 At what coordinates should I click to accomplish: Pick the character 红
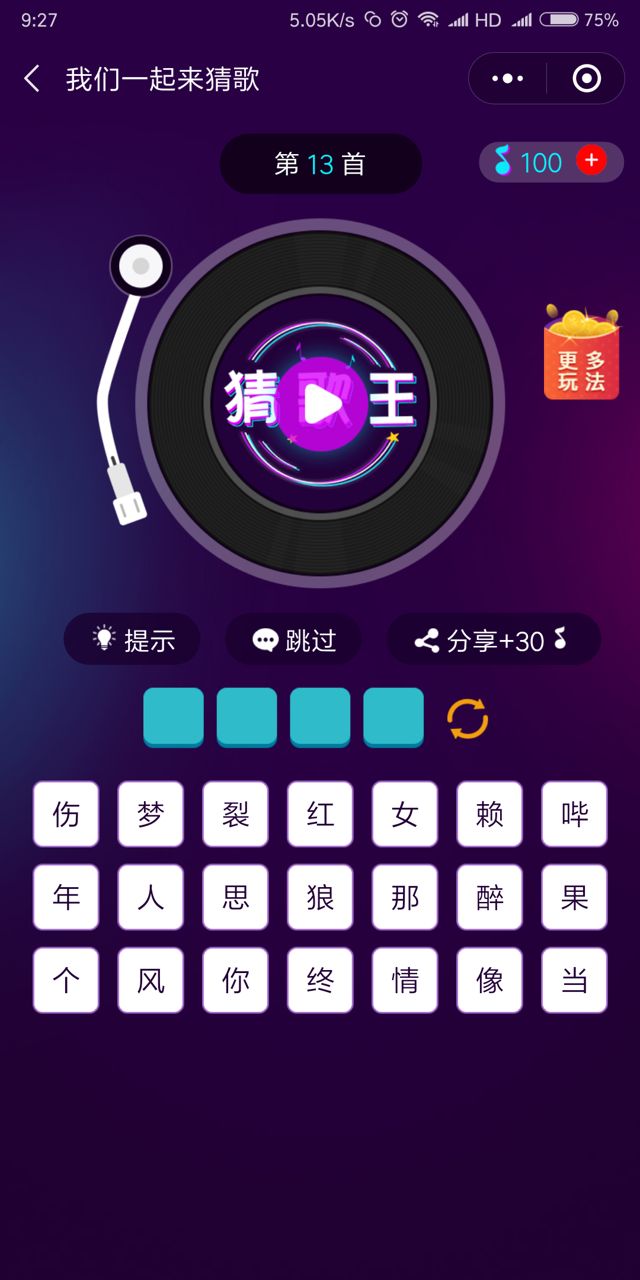320,814
